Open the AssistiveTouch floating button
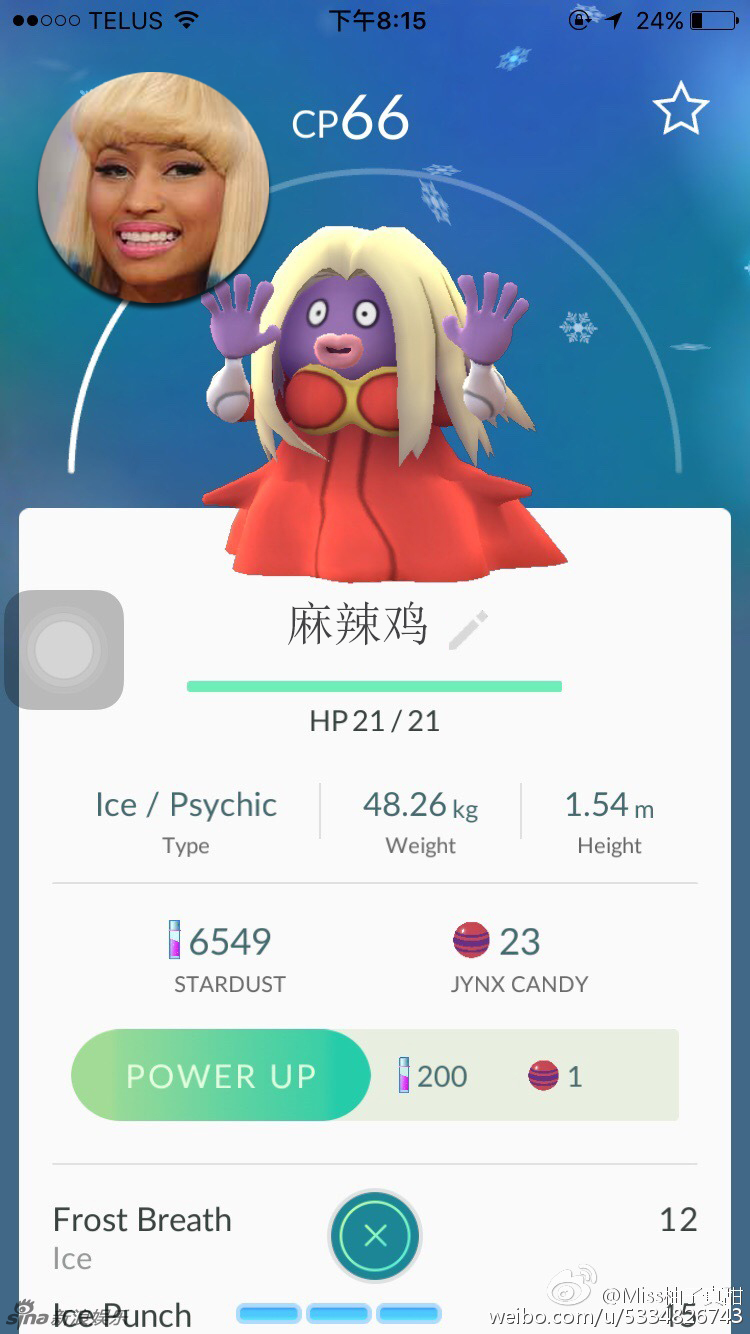This screenshot has width=750, height=1334. (64, 650)
